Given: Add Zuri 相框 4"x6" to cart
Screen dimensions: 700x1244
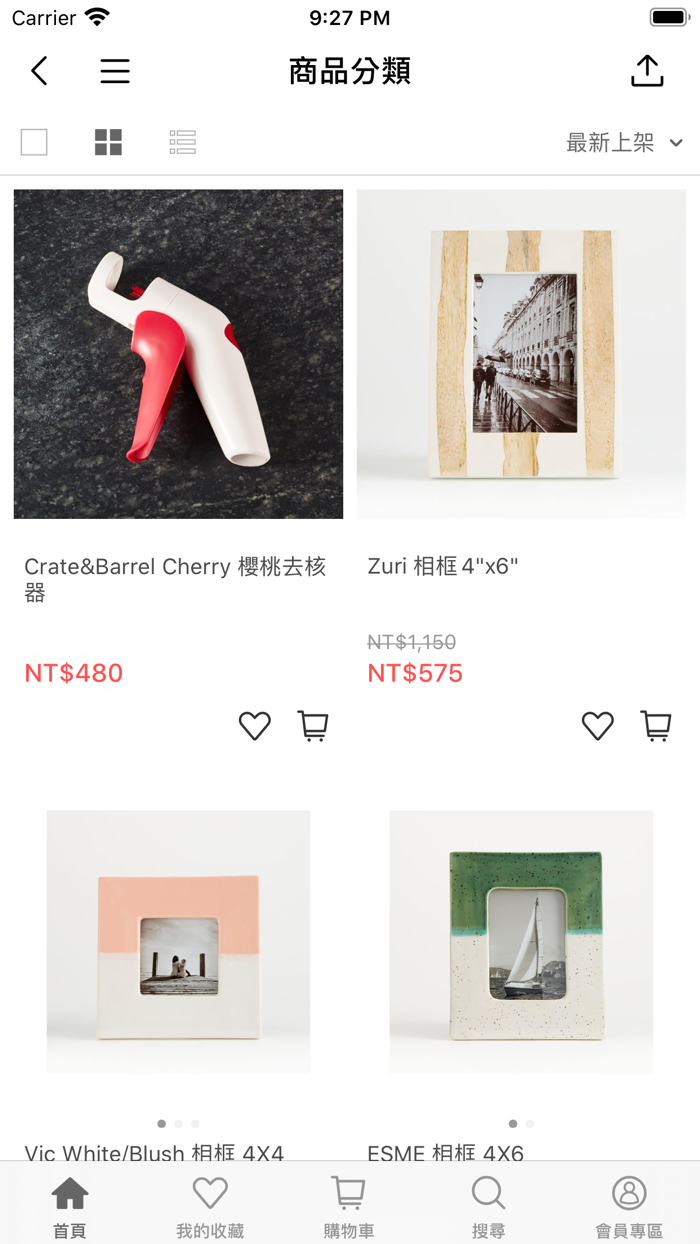Looking at the screenshot, I should [657, 725].
